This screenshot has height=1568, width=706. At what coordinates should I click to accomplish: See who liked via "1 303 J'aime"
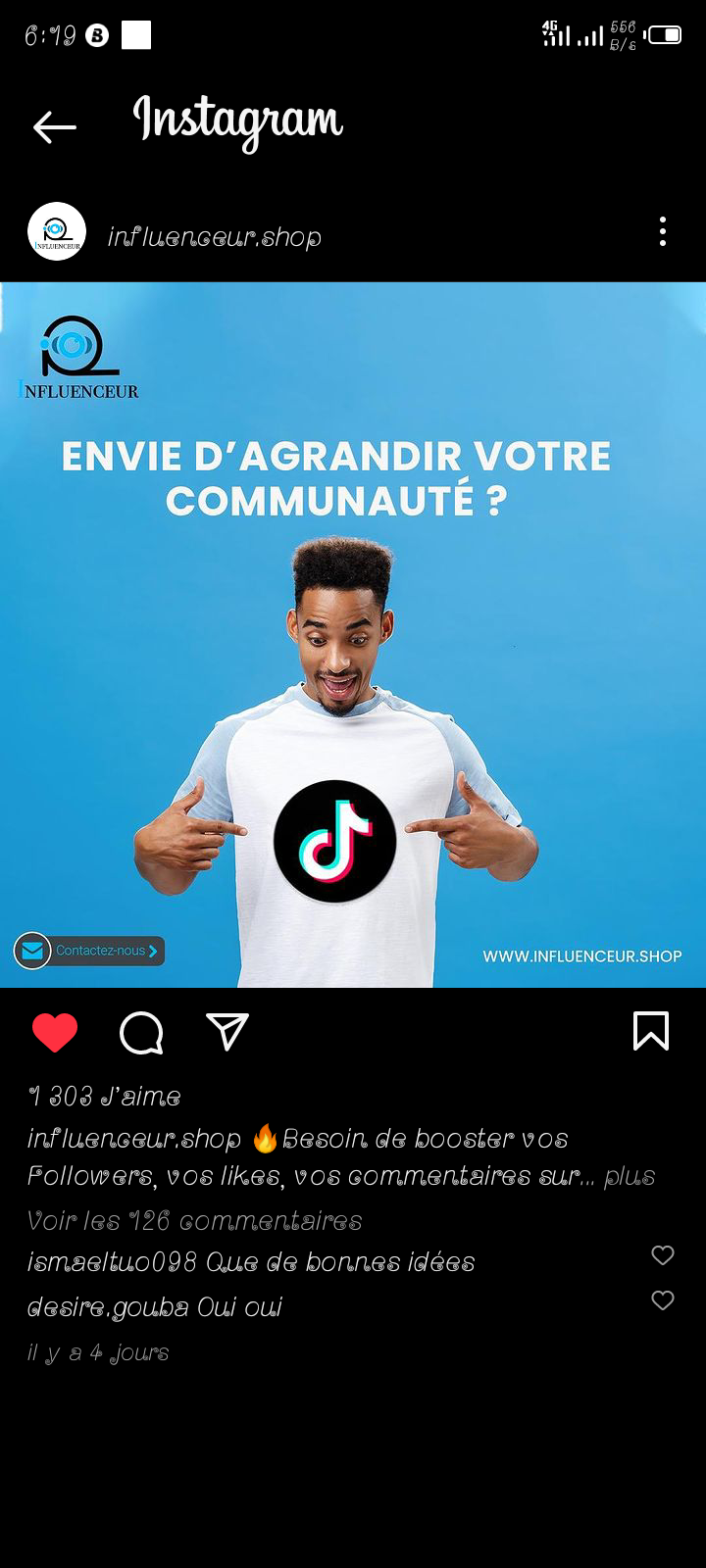(x=105, y=1097)
